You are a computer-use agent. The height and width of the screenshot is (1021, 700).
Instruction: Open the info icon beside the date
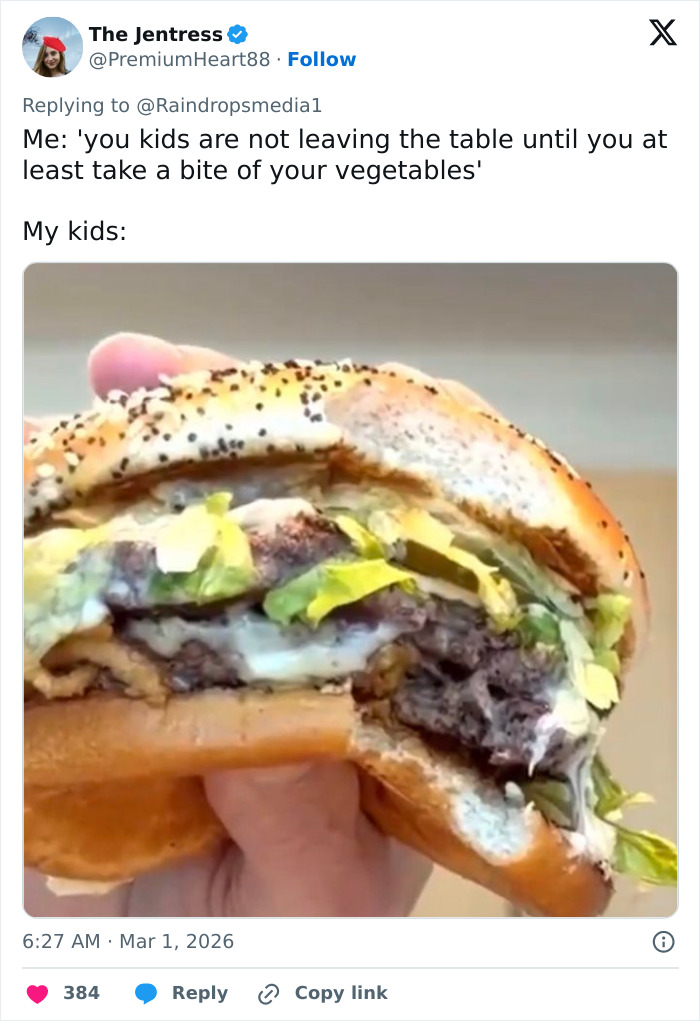coord(662,941)
